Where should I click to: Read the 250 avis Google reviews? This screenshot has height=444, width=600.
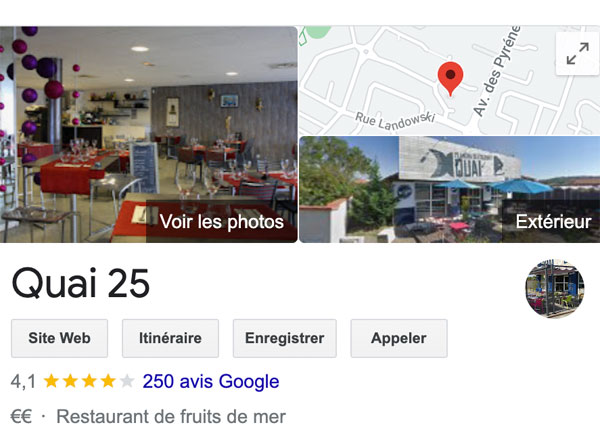pyautogui.click(x=211, y=381)
